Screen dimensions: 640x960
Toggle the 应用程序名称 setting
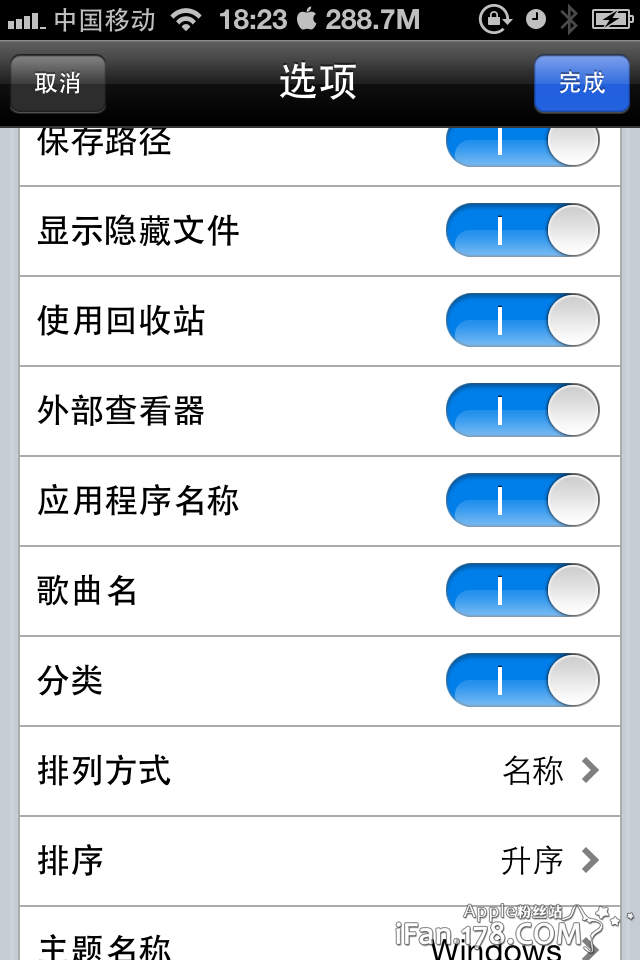pos(522,501)
